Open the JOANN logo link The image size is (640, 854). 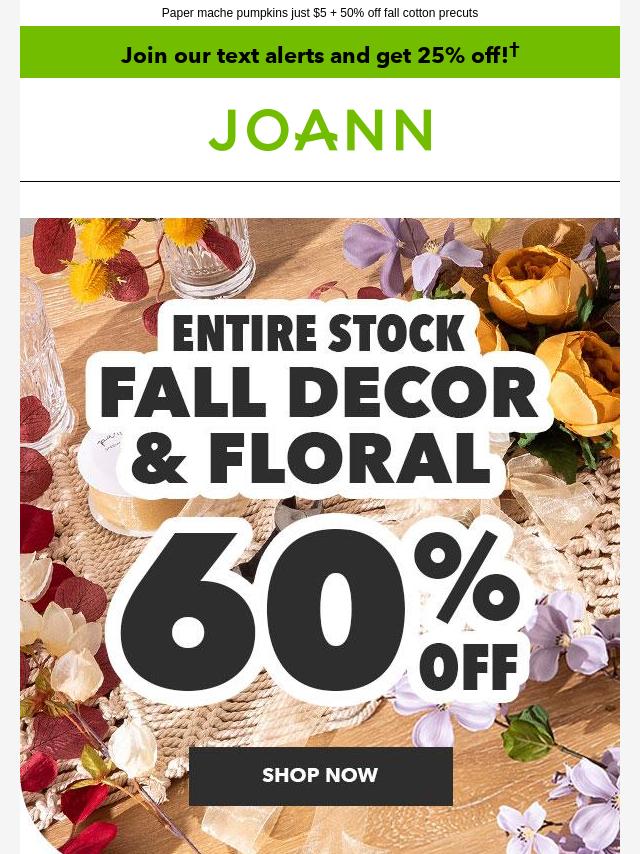point(320,131)
